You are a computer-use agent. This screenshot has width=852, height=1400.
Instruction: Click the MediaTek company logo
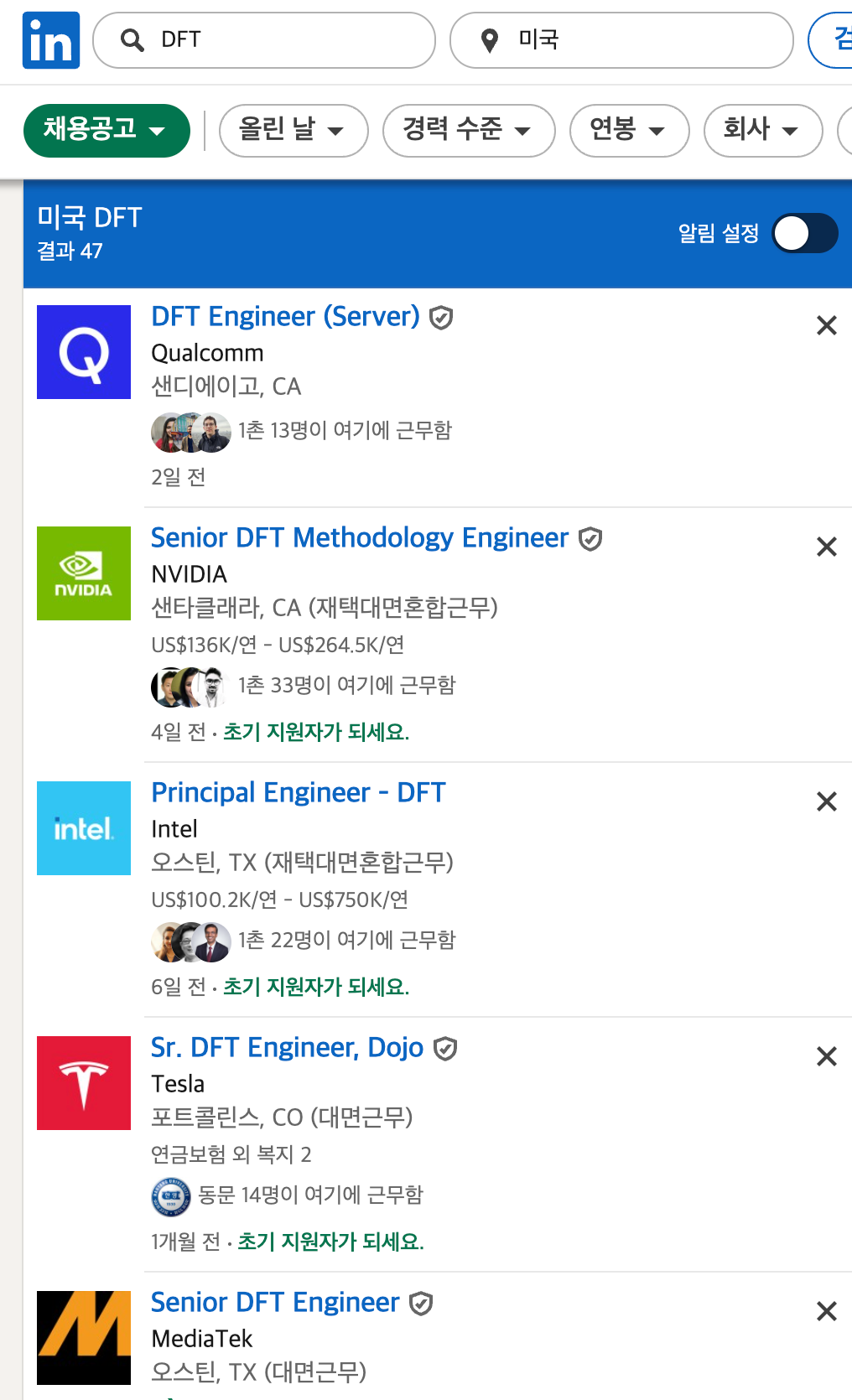[83, 1337]
